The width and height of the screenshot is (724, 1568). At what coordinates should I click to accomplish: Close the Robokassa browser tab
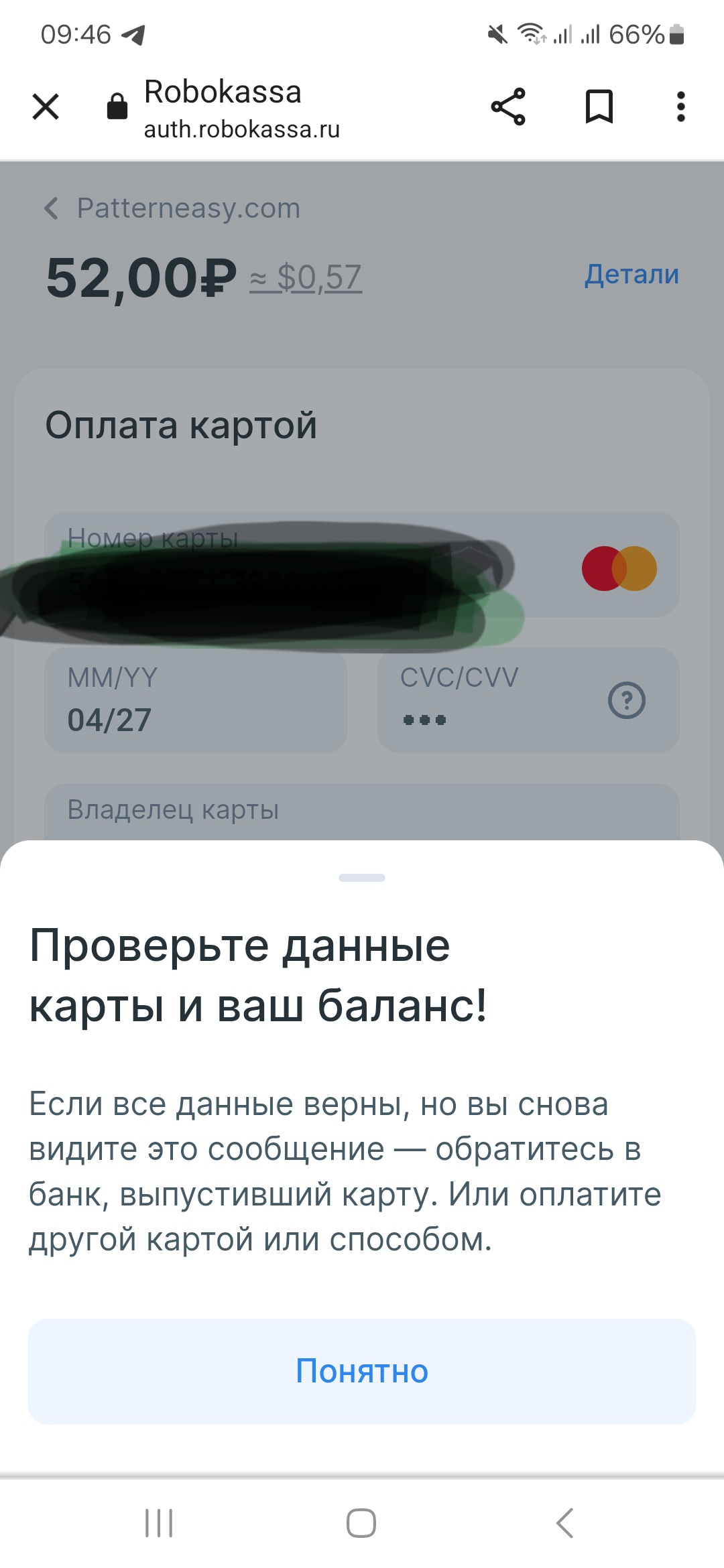(46, 107)
